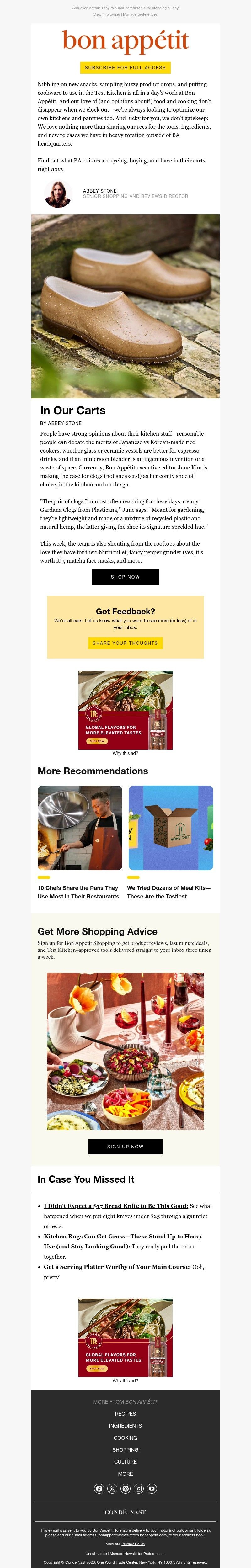This screenshot has height=1568, width=251.
Task: Read the $17 Bread Knife story
Action: pyautogui.click(x=116, y=1206)
